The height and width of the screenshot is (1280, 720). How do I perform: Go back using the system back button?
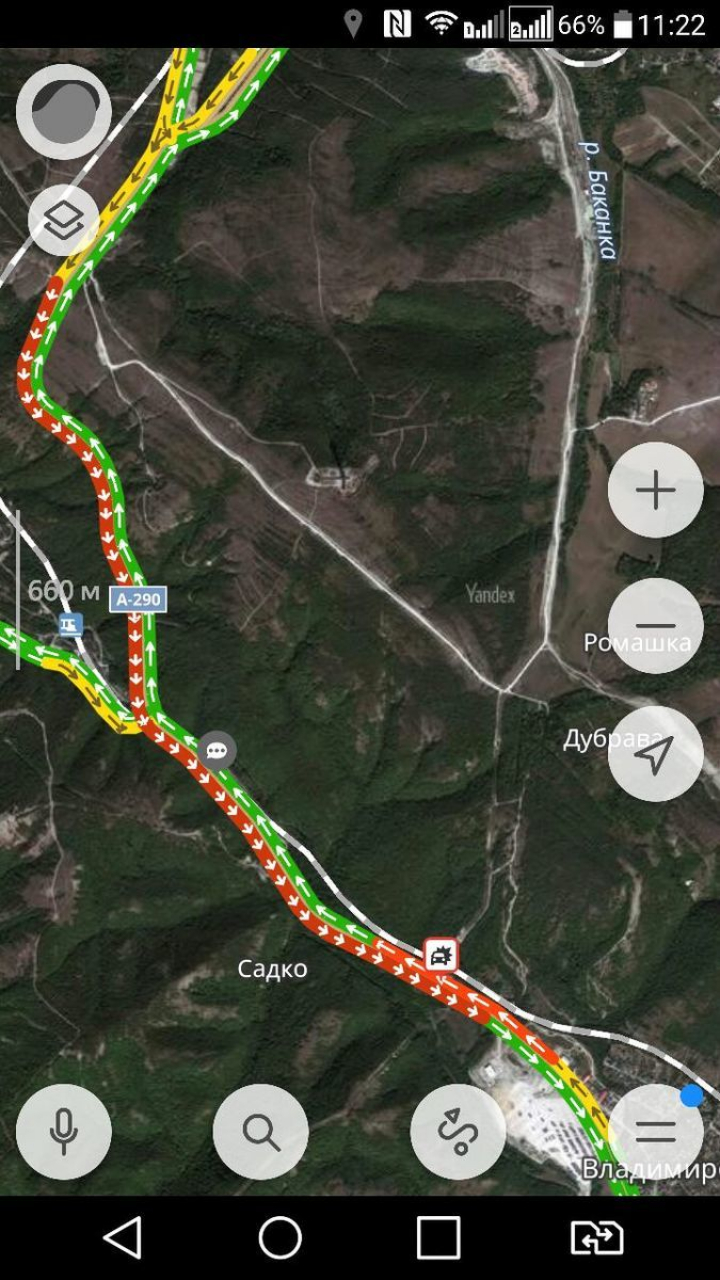pos(123,1238)
